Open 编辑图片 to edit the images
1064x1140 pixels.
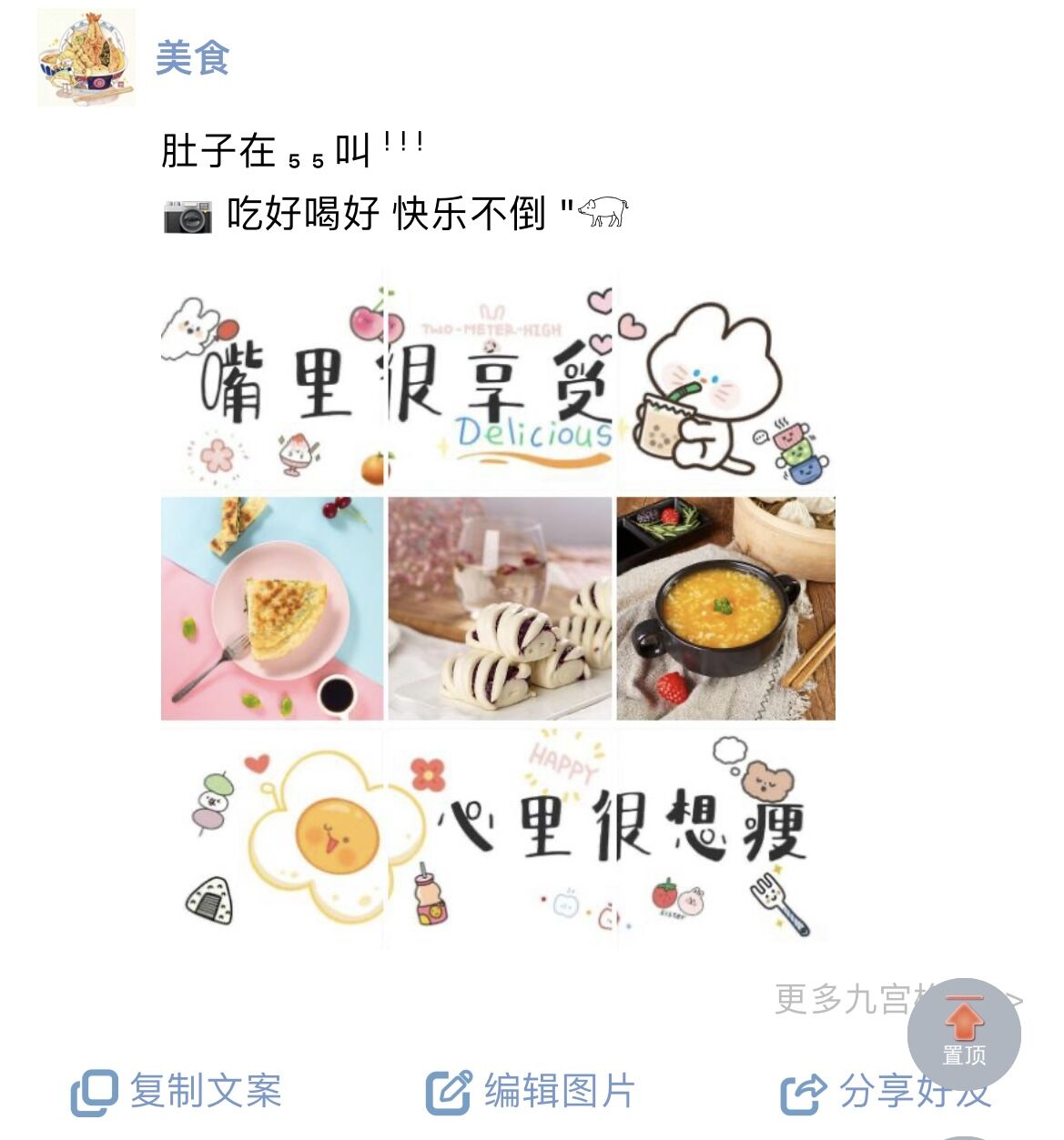[x=531, y=1091]
